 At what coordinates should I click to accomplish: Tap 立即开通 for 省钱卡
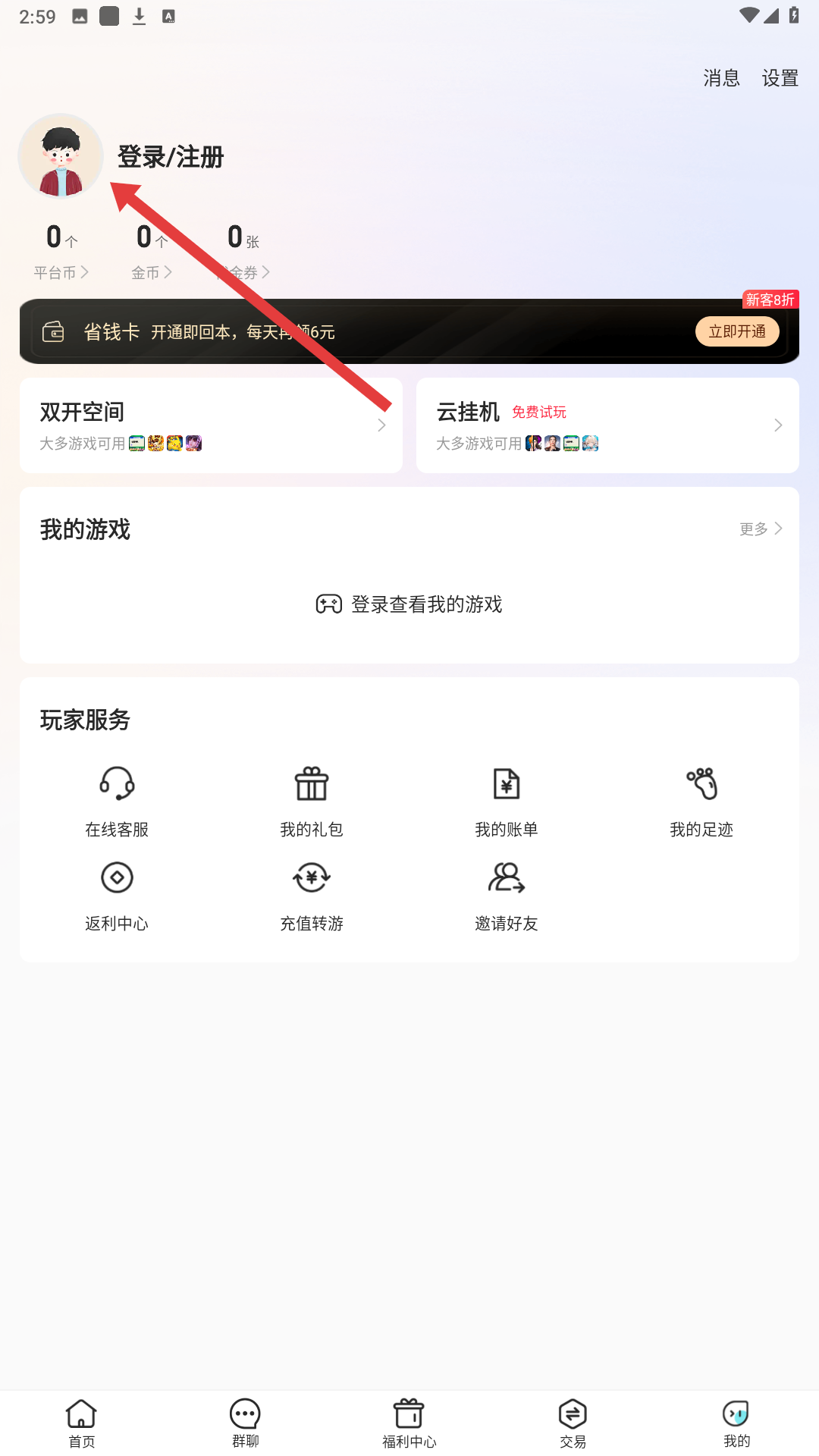click(x=736, y=331)
